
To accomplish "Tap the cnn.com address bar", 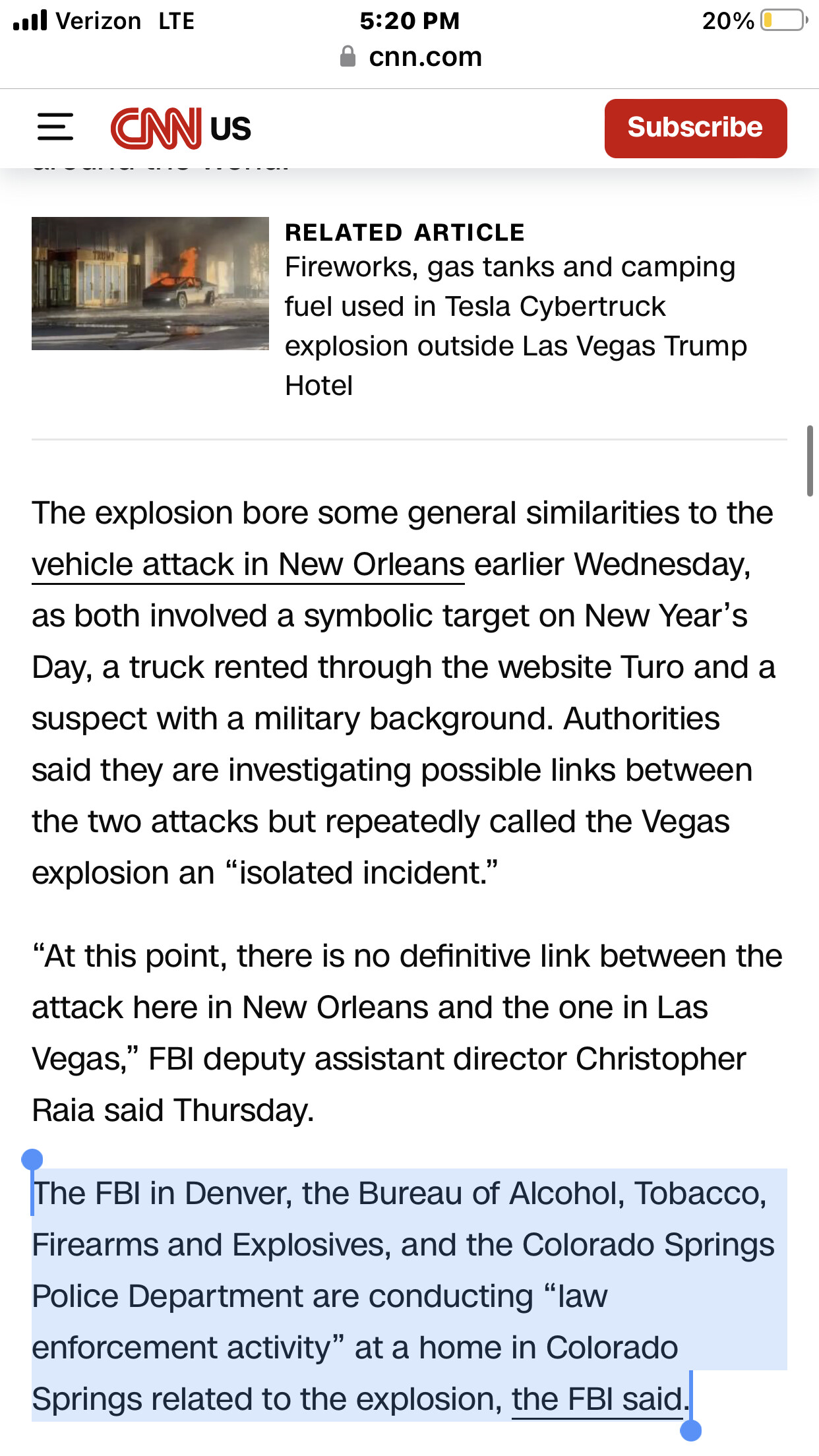I will click(x=411, y=57).
